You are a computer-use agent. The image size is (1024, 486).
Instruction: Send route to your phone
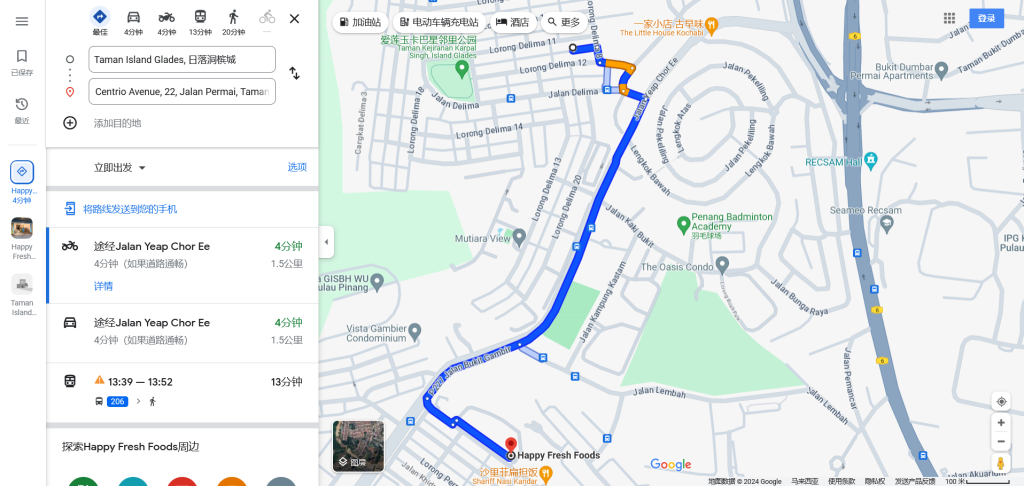point(129,209)
